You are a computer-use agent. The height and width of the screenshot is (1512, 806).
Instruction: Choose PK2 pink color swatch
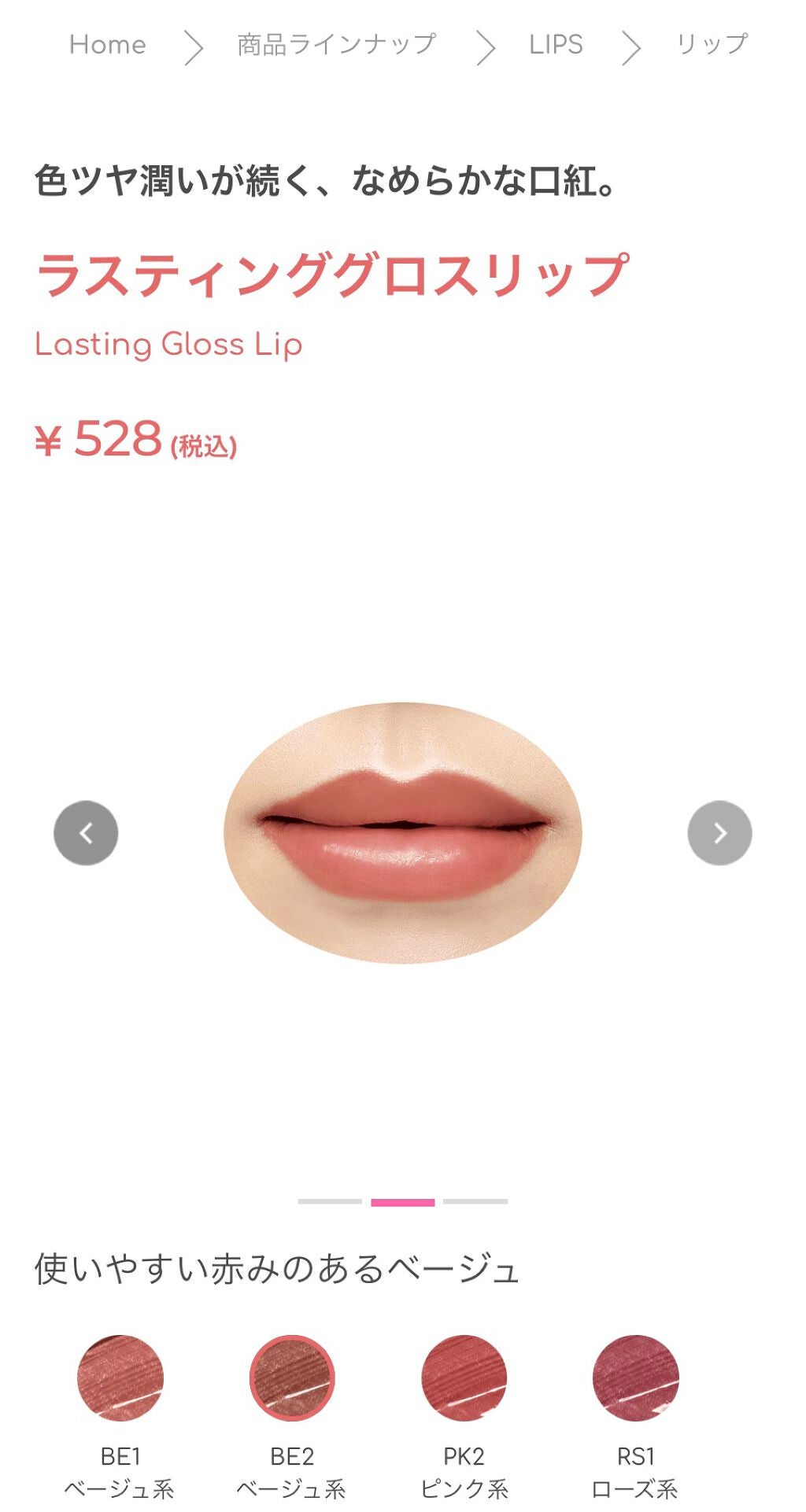[464, 1377]
